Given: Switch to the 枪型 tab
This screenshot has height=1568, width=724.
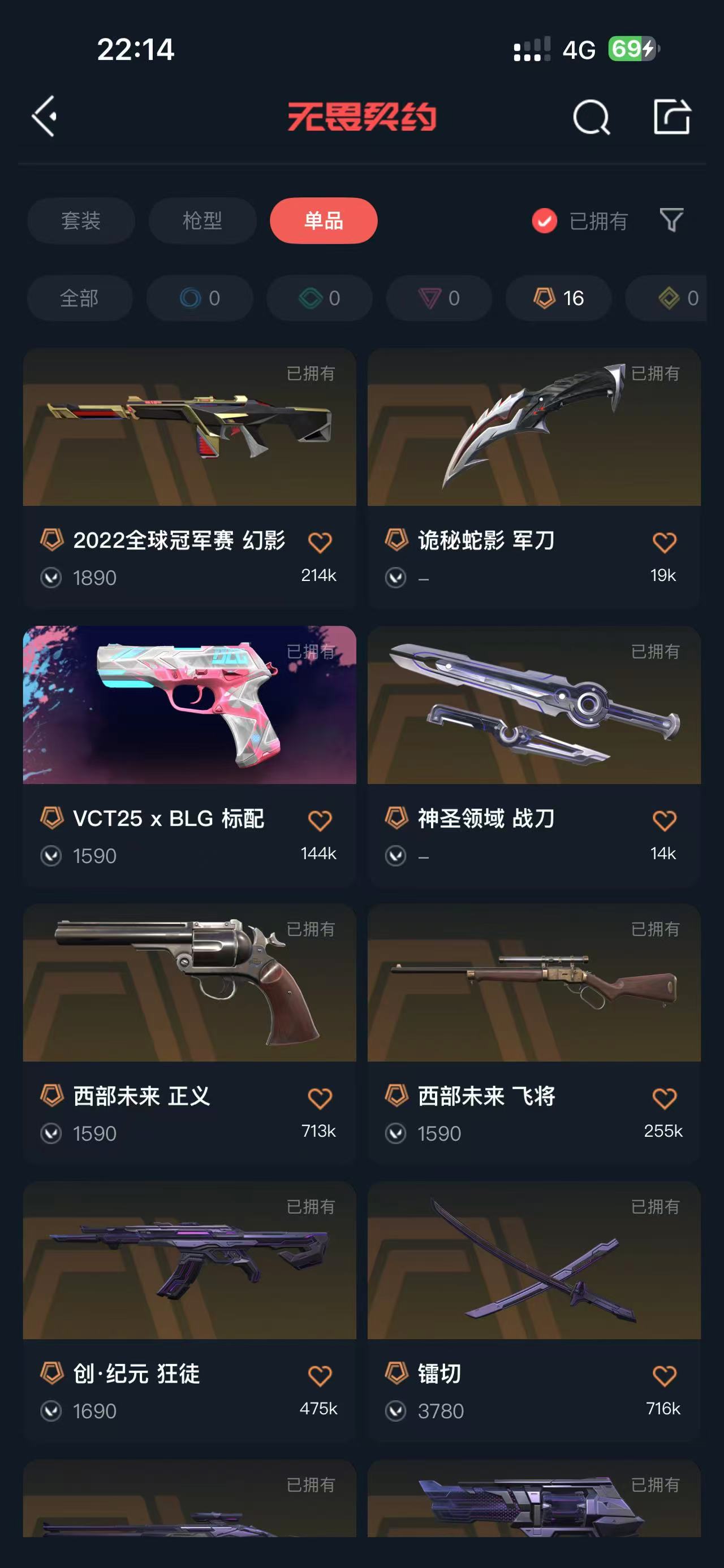Looking at the screenshot, I should 202,220.
